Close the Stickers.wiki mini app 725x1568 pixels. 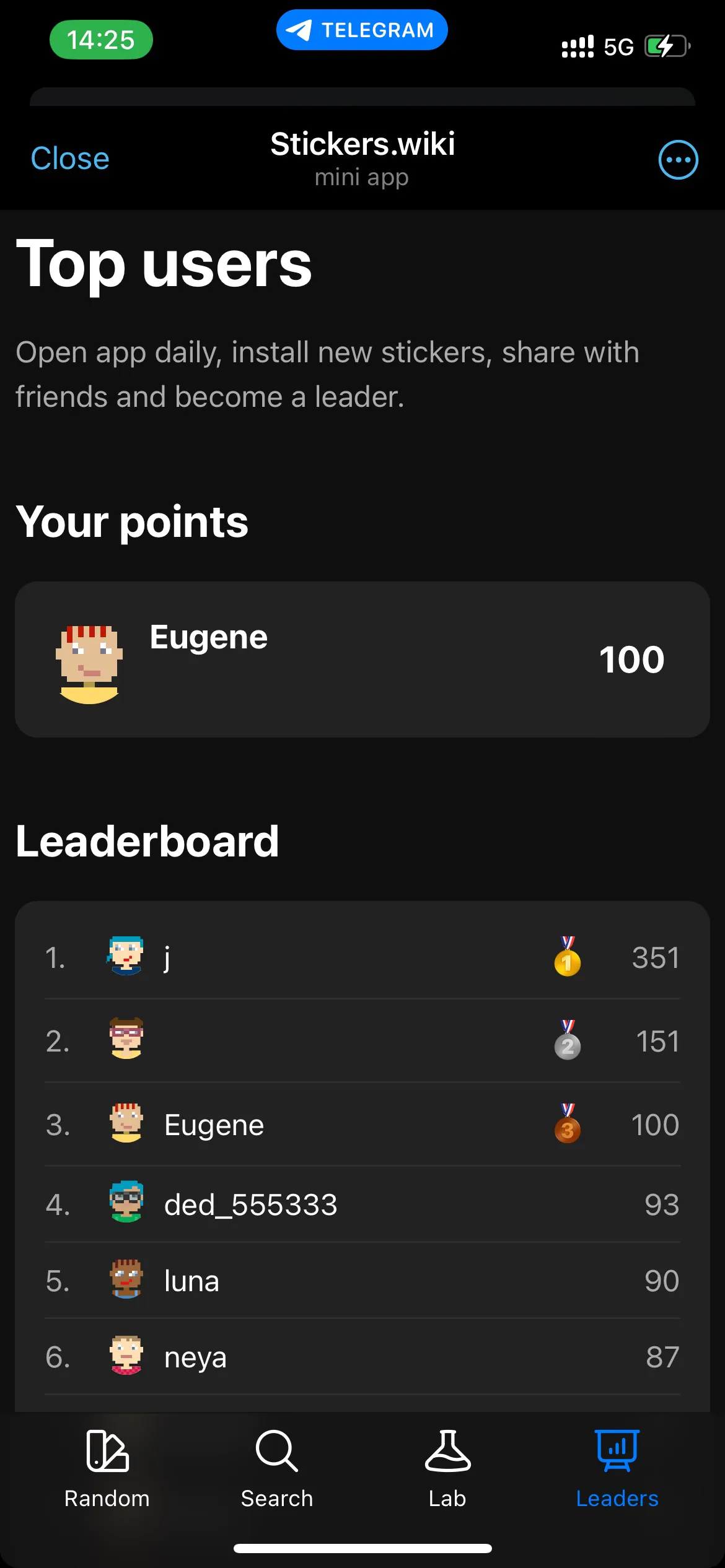[x=70, y=159]
